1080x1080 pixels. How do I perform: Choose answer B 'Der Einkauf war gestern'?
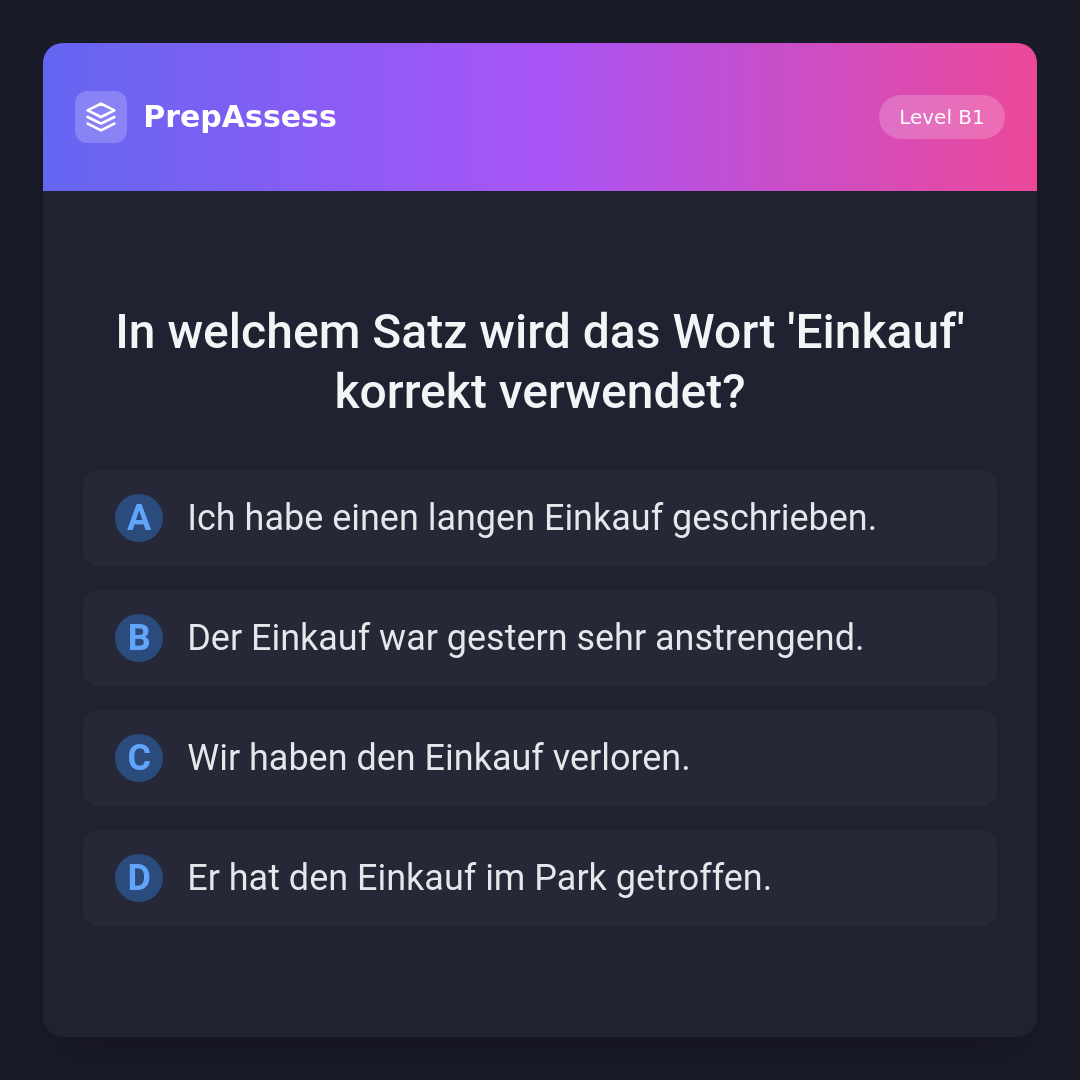coord(540,638)
